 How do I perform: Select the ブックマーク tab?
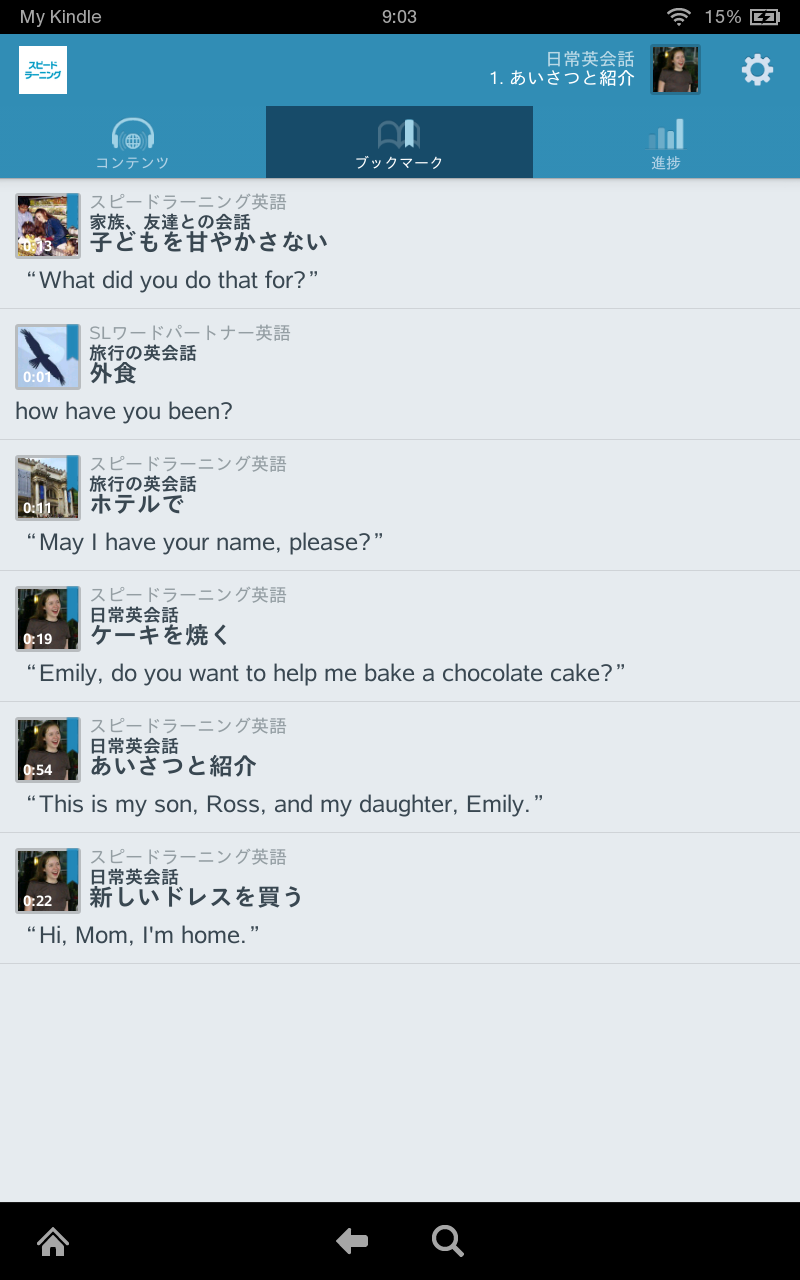[x=399, y=143]
